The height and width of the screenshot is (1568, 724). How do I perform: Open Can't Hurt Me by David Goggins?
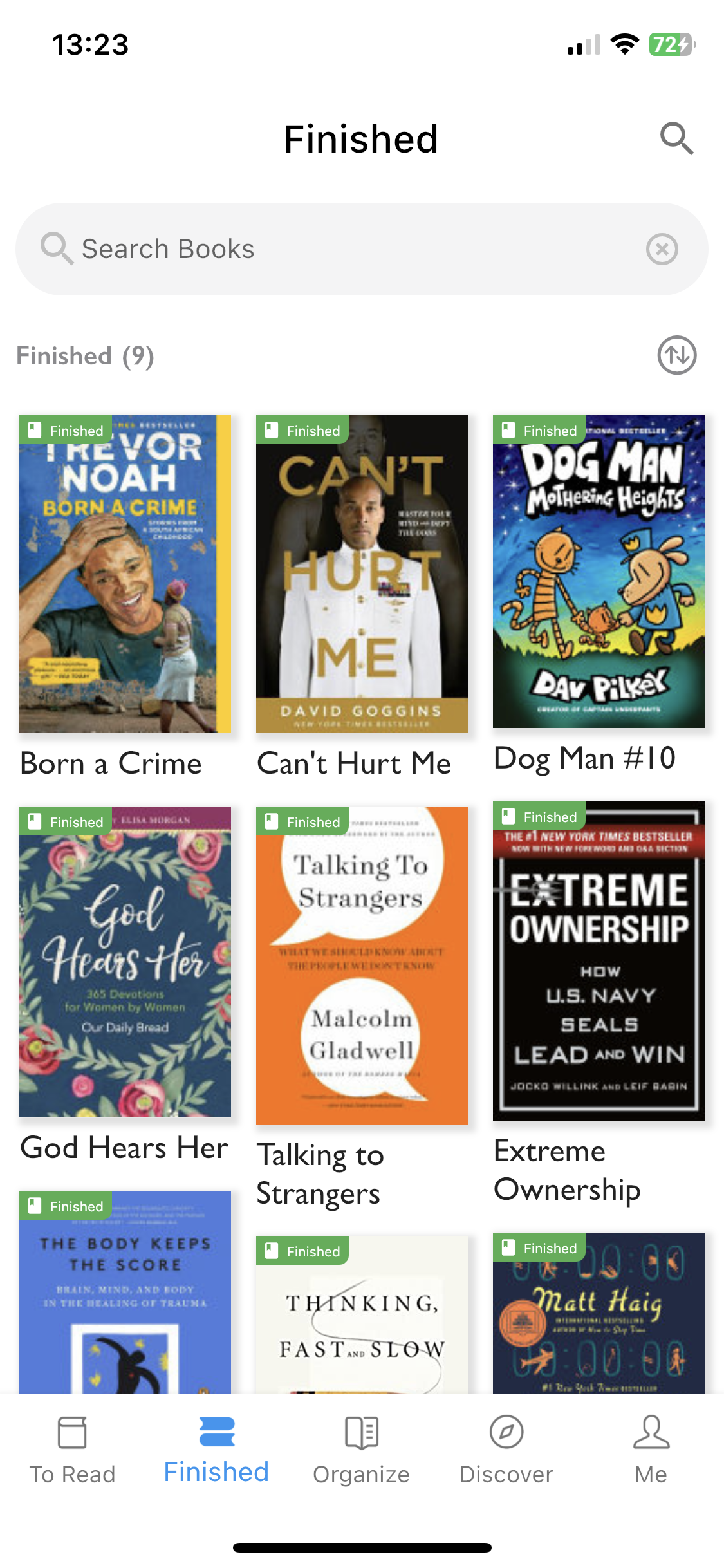[362, 574]
